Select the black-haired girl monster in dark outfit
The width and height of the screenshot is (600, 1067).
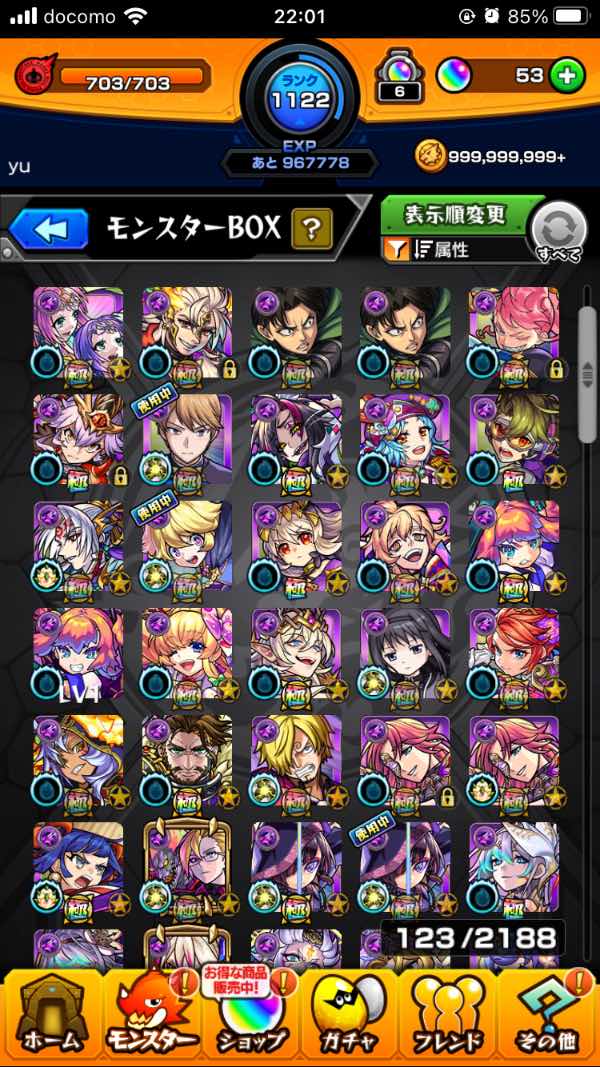pyautogui.click(x=404, y=655)
